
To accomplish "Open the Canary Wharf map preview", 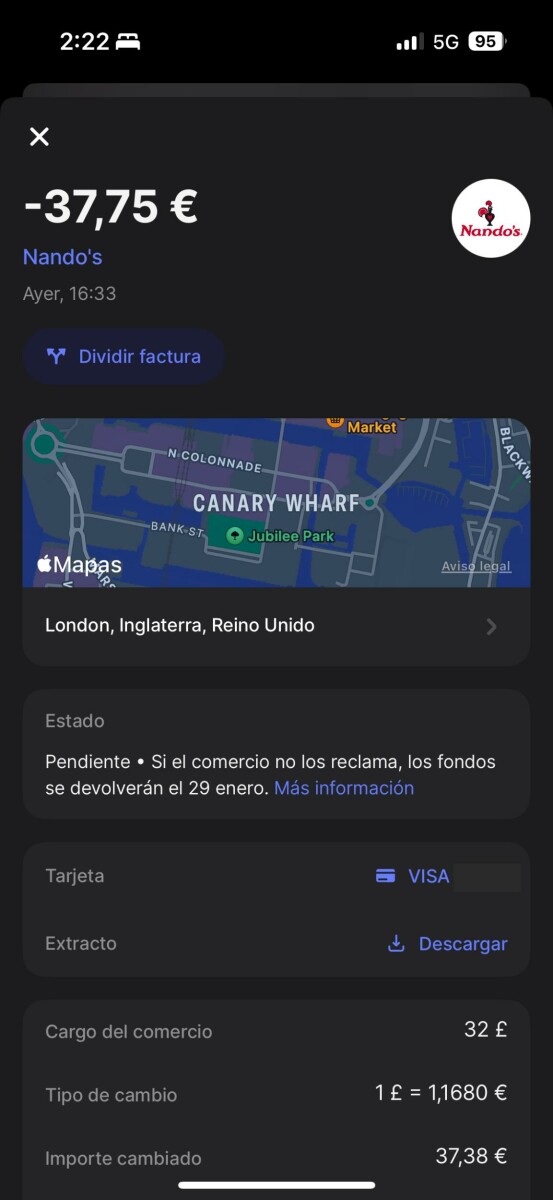I will (276, 502).
